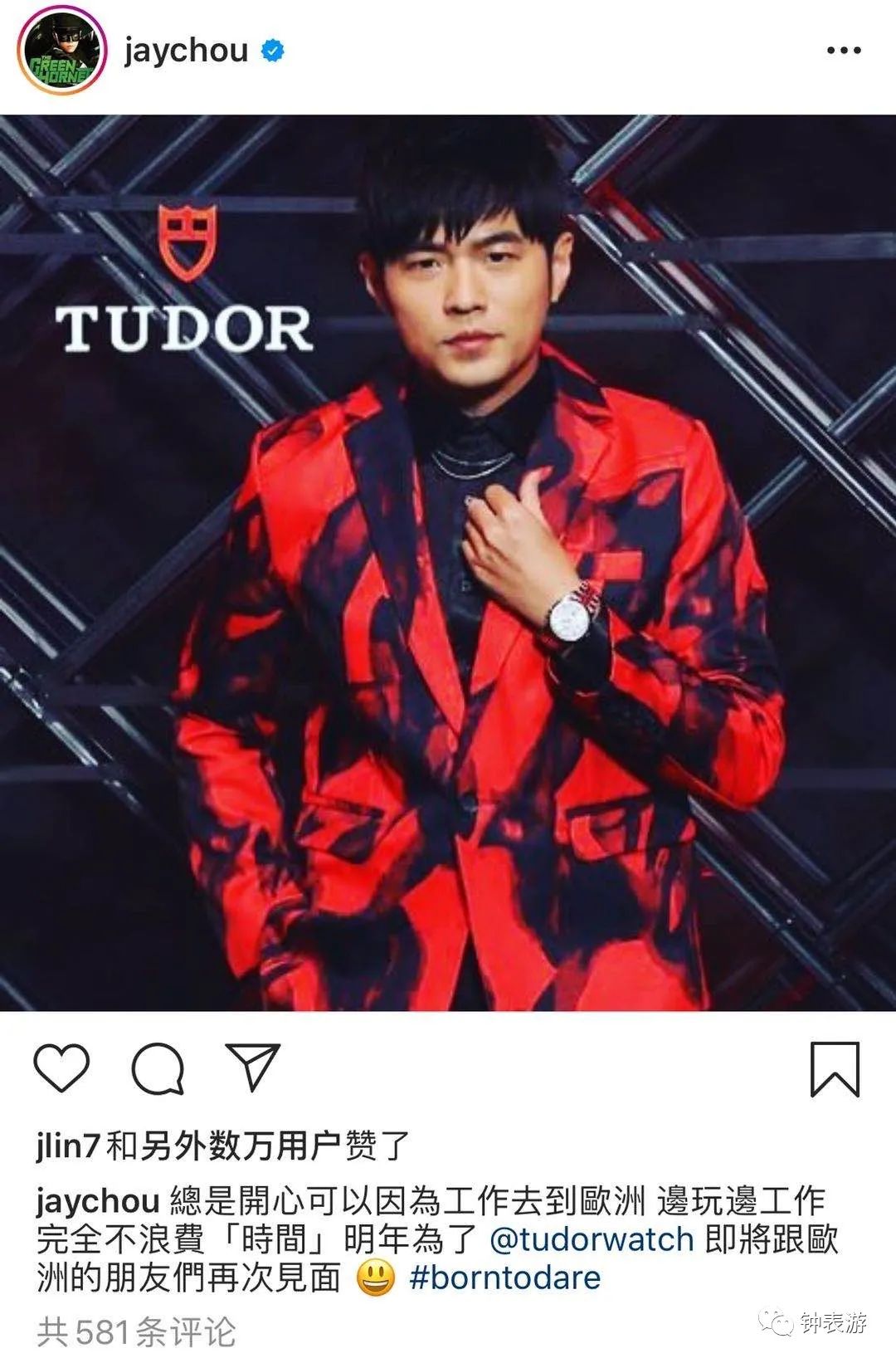Bookmark this post
This screenshot has height=1363, width=896.
coord(834,1069)
